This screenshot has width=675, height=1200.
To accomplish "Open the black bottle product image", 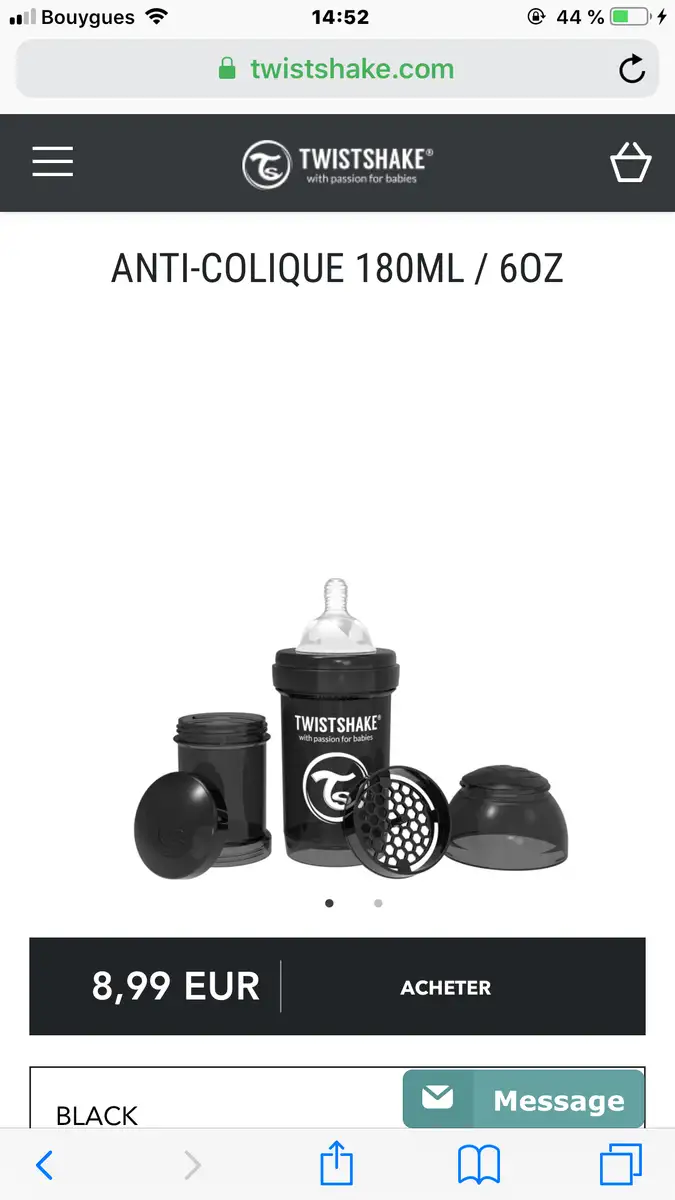I will [x=338, y=740].
